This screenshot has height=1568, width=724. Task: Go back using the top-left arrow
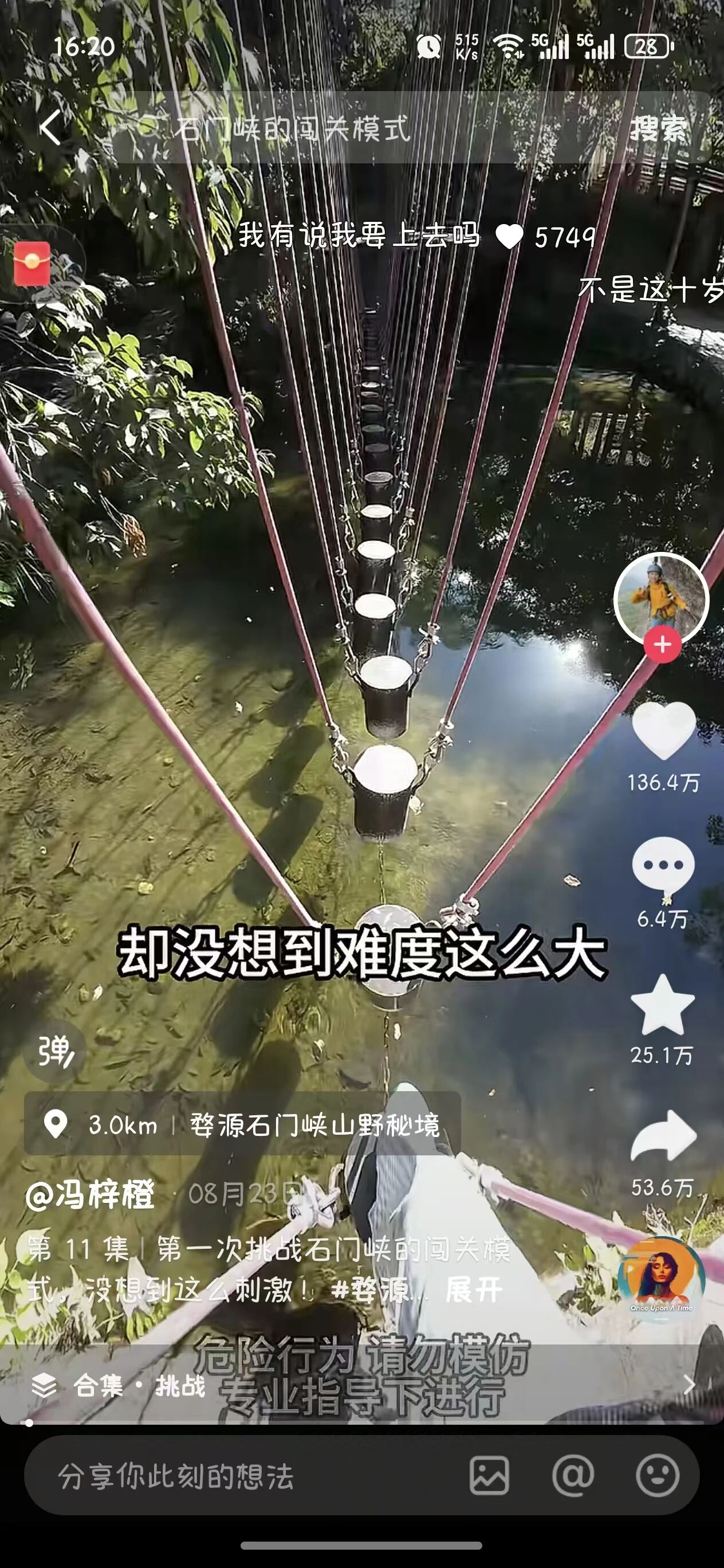[50, 128]
